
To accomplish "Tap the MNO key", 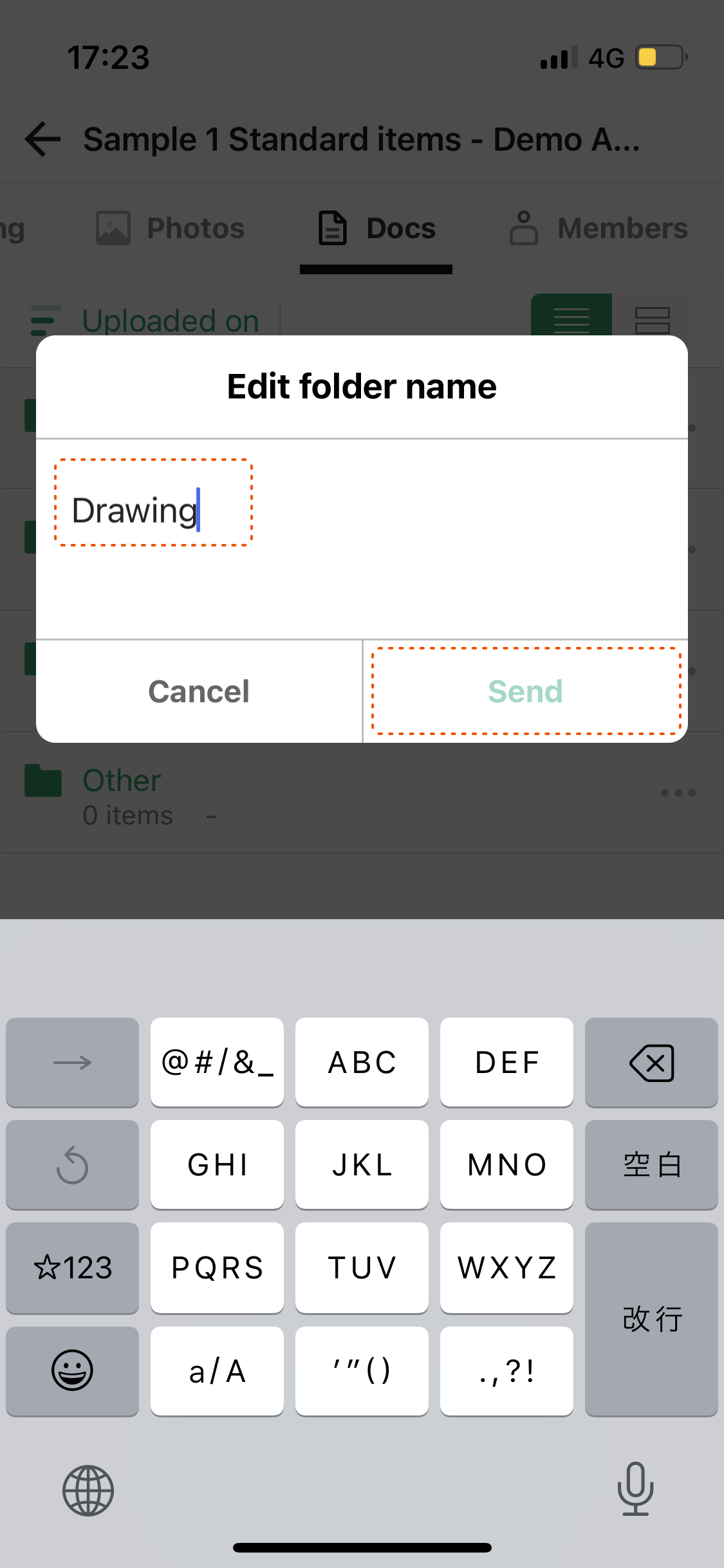I will coord(506,1164).
